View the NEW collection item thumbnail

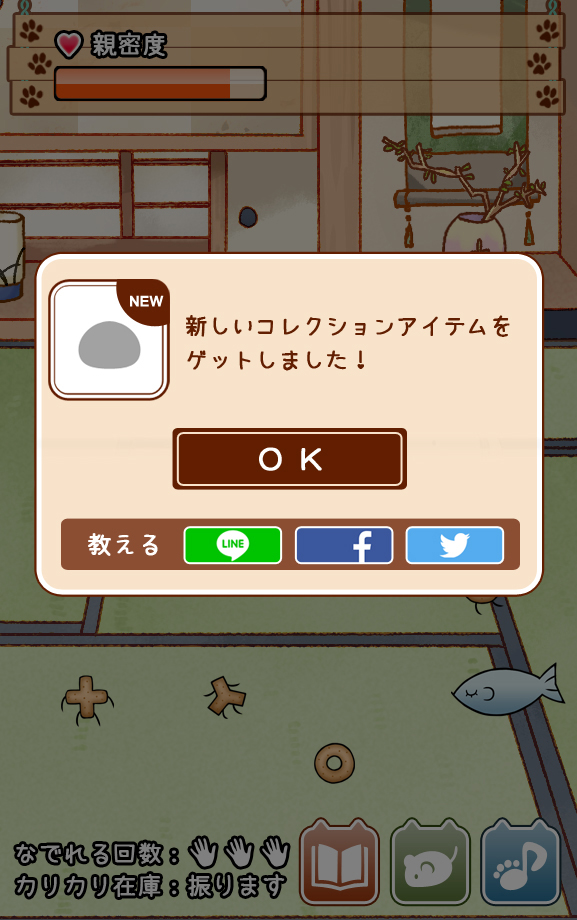(x=109, y=340)
